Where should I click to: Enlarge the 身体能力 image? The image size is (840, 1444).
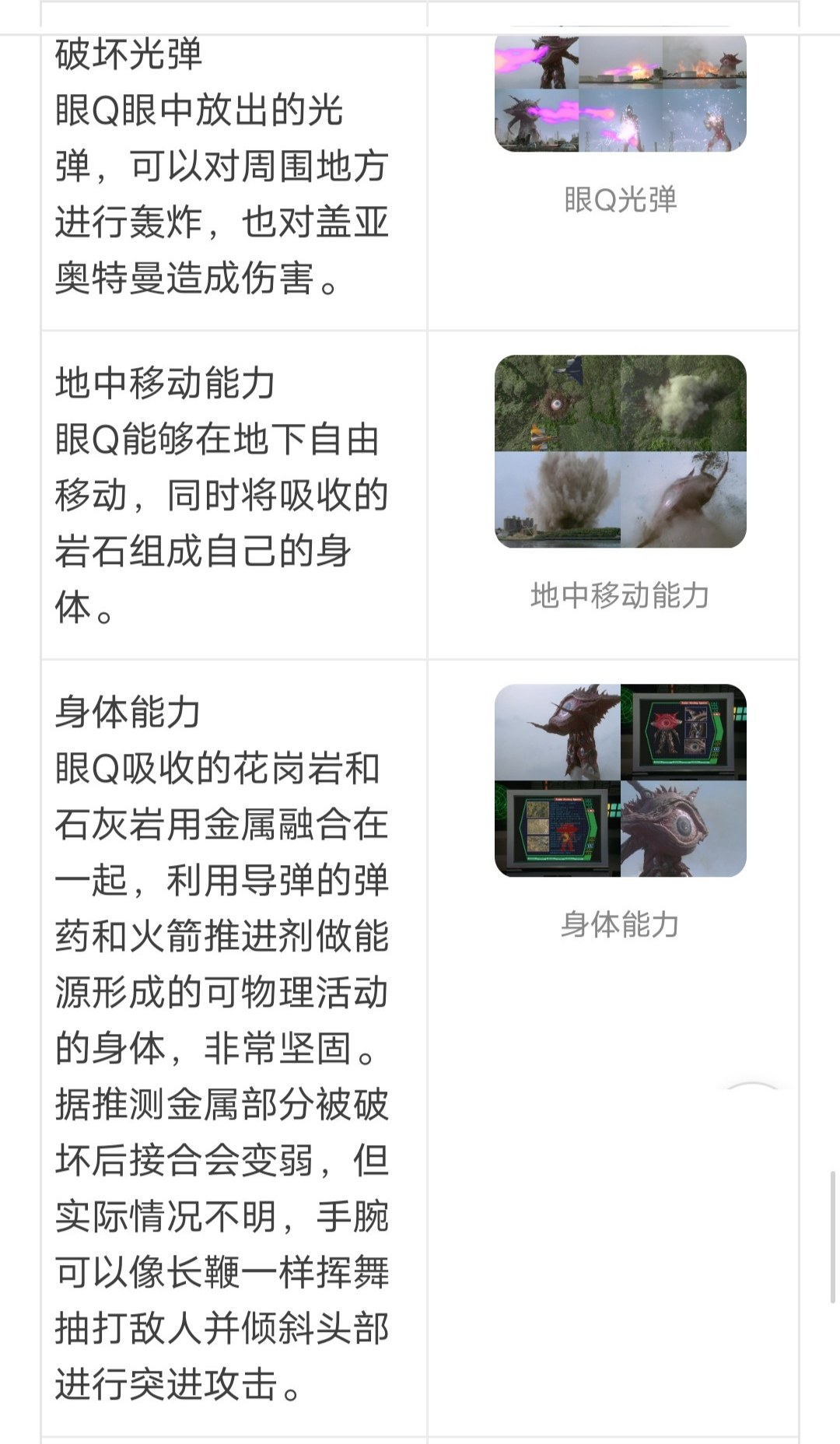(x=620, y=780)
